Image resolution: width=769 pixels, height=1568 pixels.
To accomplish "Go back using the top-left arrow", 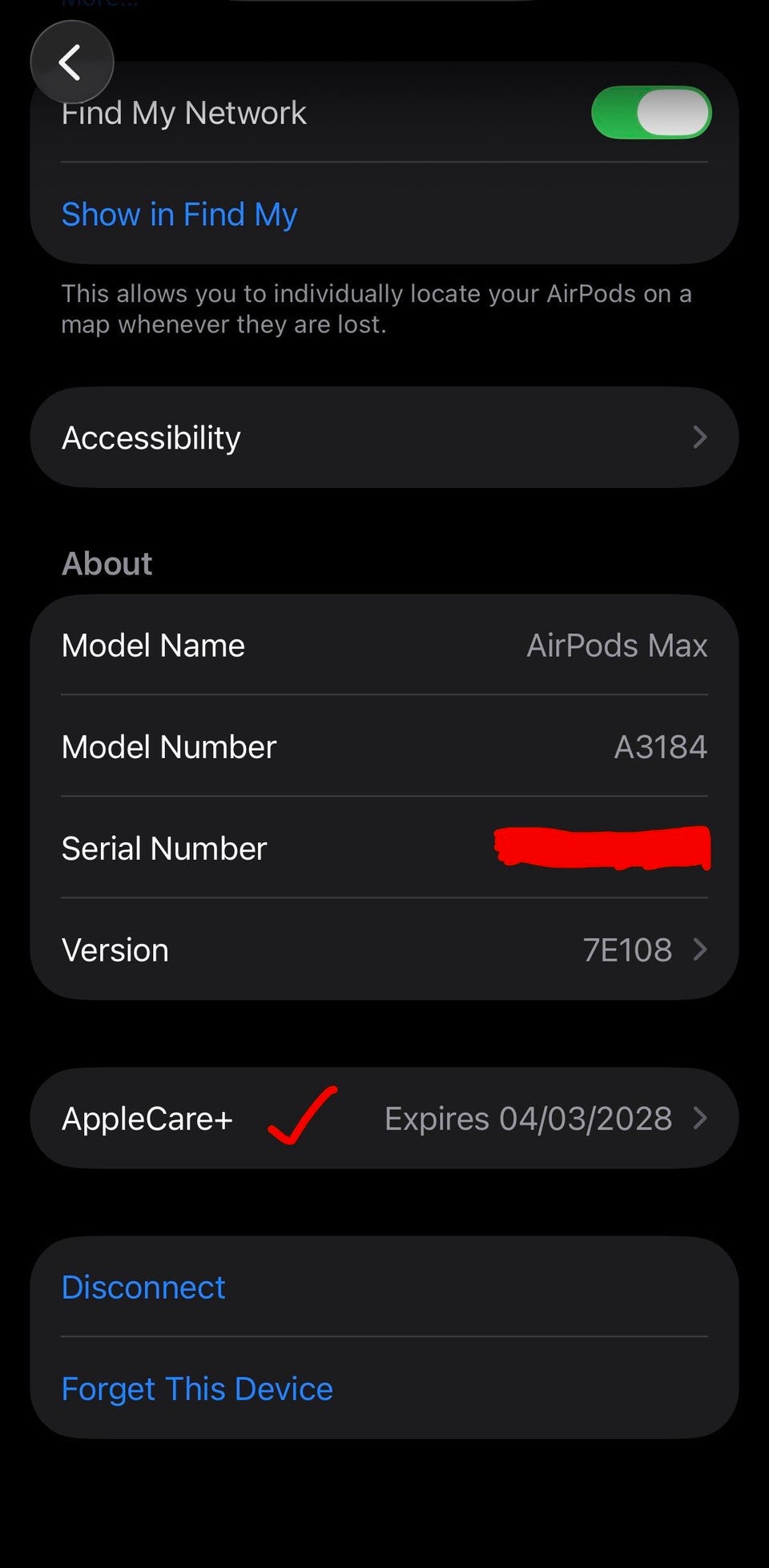I will [71, 62].
